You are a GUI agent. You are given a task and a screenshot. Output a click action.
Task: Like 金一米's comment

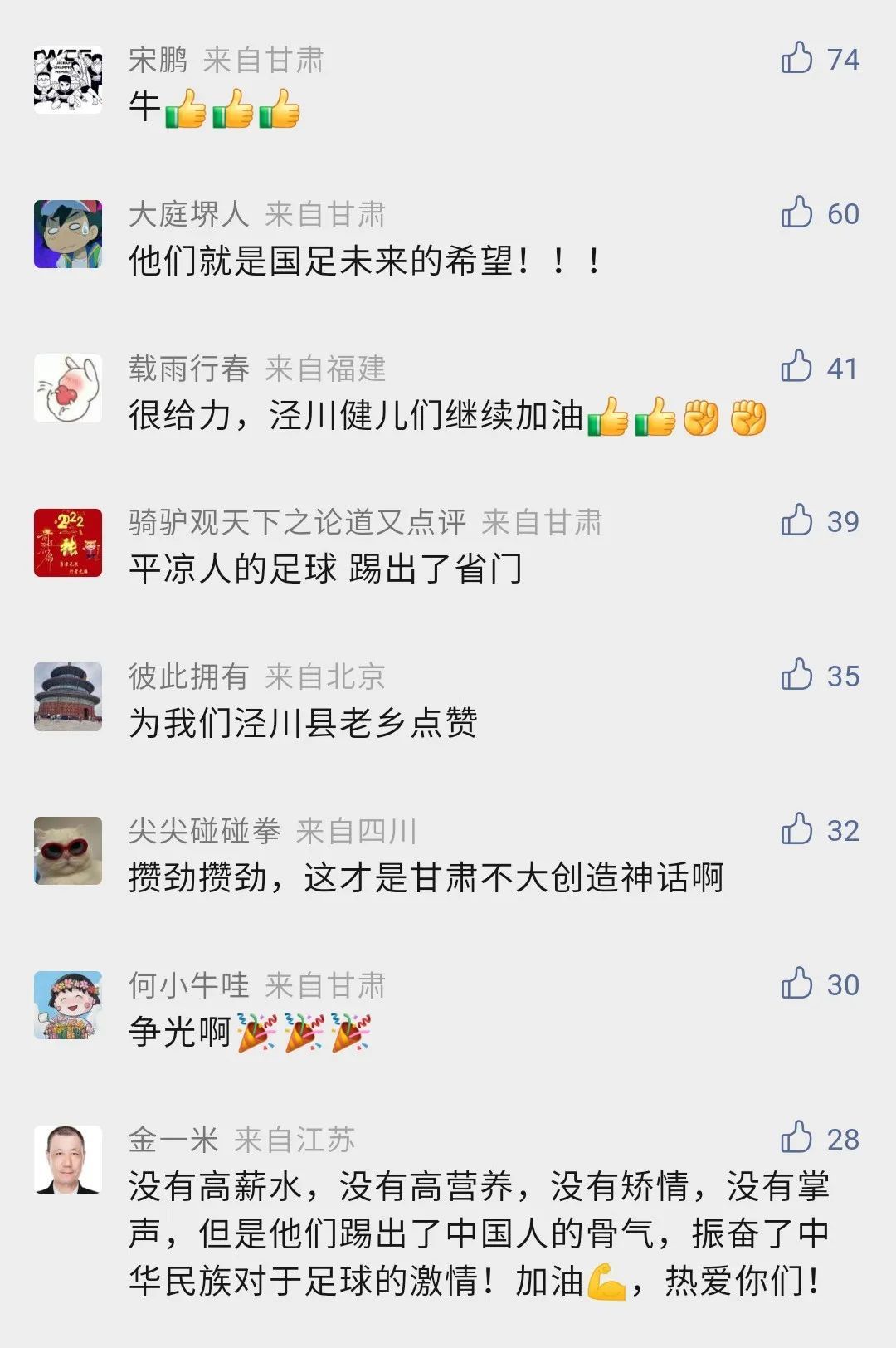(796, 1138)
